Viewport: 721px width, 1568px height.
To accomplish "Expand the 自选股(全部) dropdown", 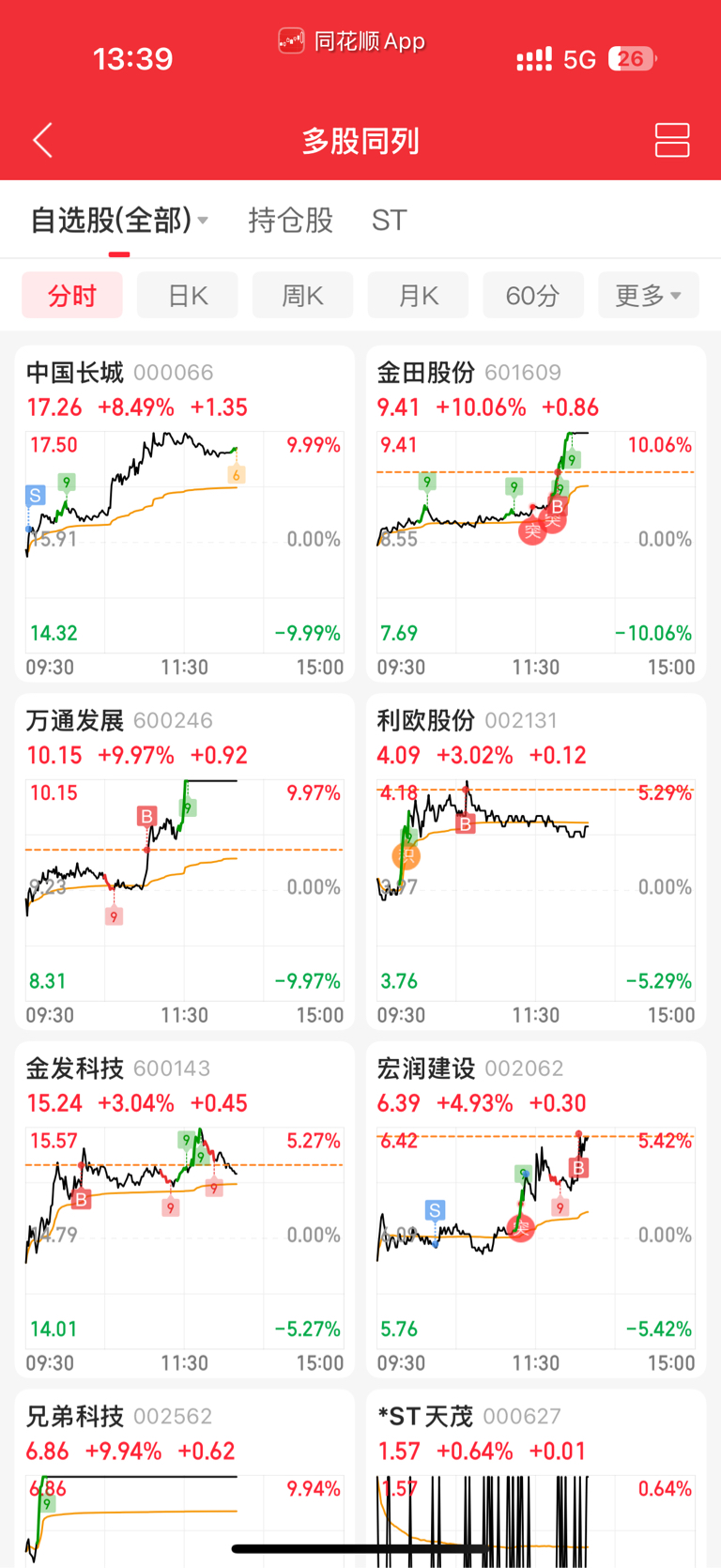I will [x=119, y=220].
